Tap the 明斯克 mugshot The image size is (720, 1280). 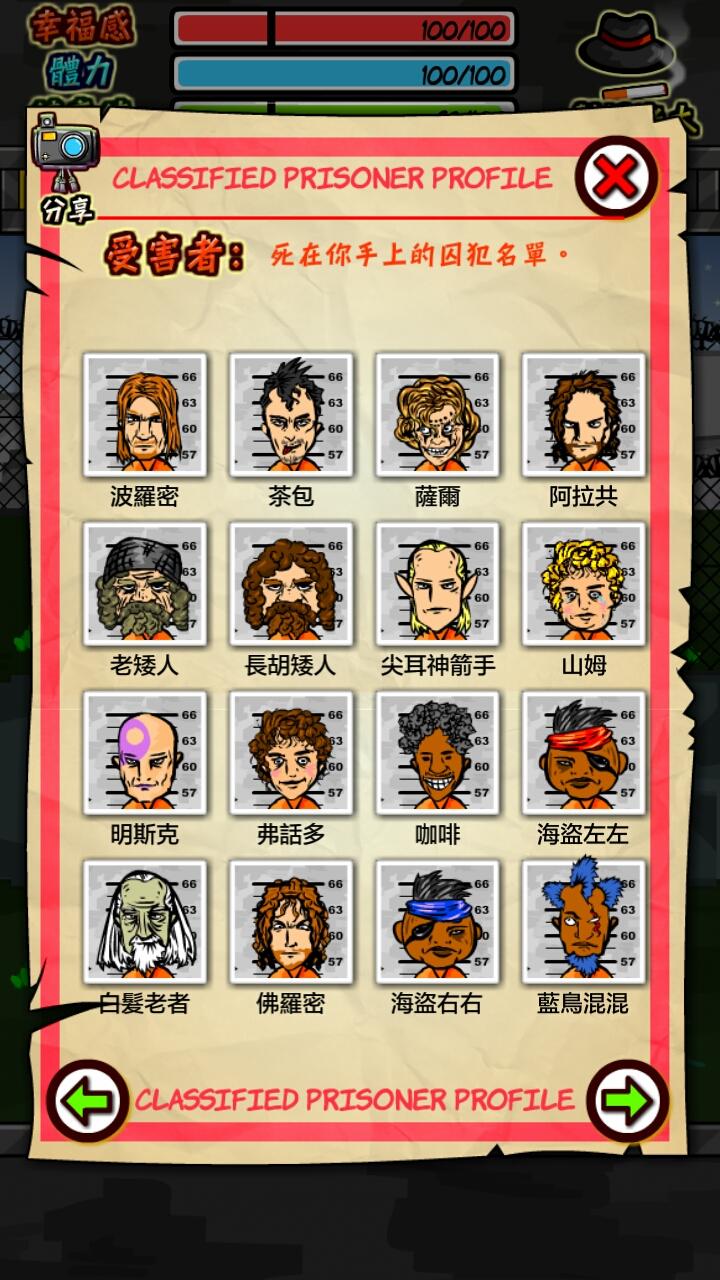tap(145, 753)
